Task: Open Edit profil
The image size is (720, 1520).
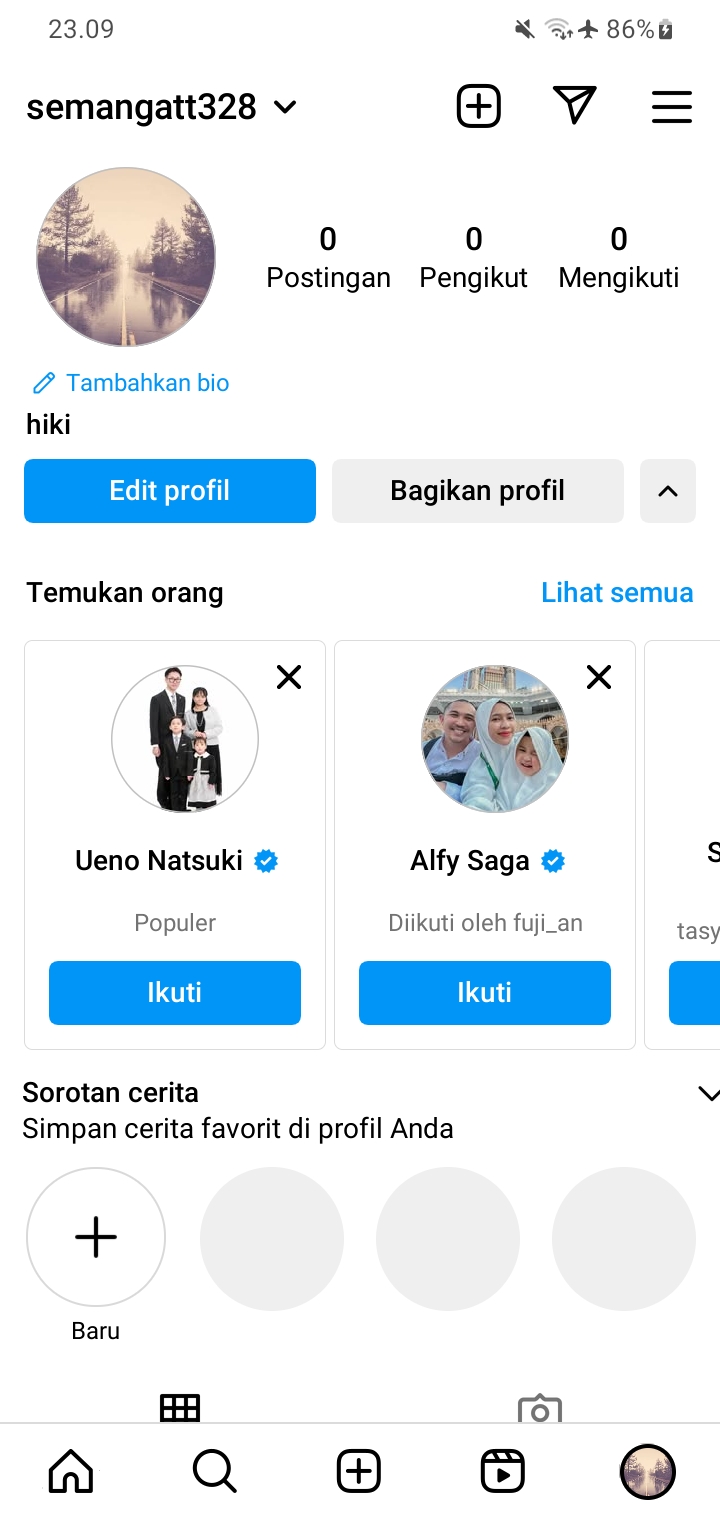Action: click(x=170, y=491)
